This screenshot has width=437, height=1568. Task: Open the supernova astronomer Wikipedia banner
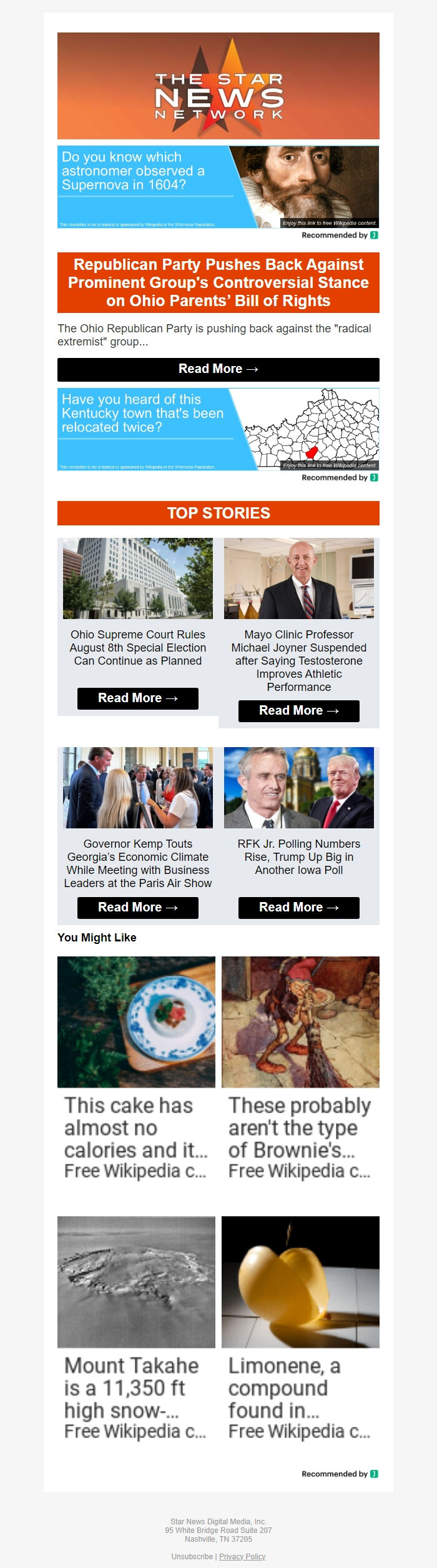(218, 187)
